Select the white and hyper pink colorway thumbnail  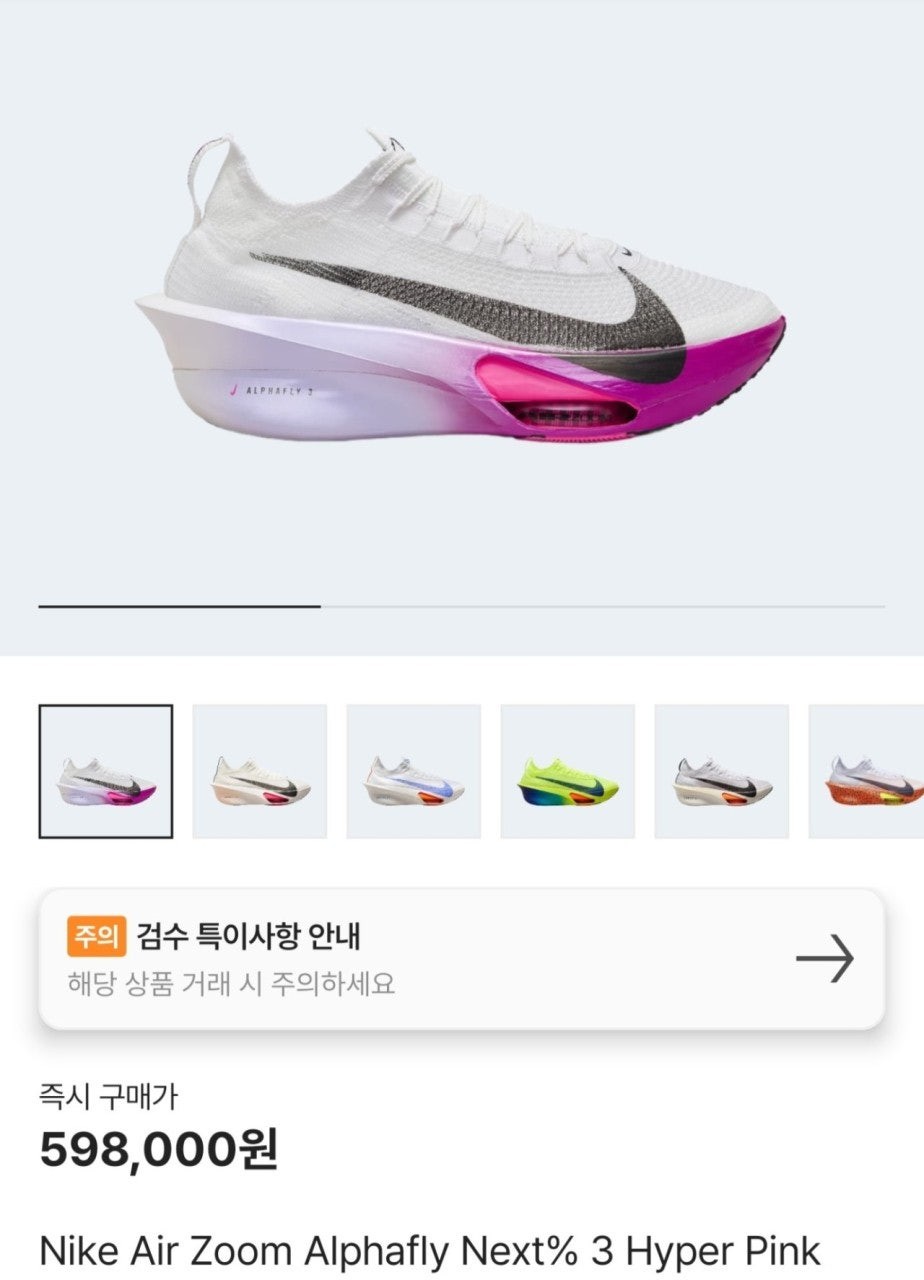click(106, 771)
